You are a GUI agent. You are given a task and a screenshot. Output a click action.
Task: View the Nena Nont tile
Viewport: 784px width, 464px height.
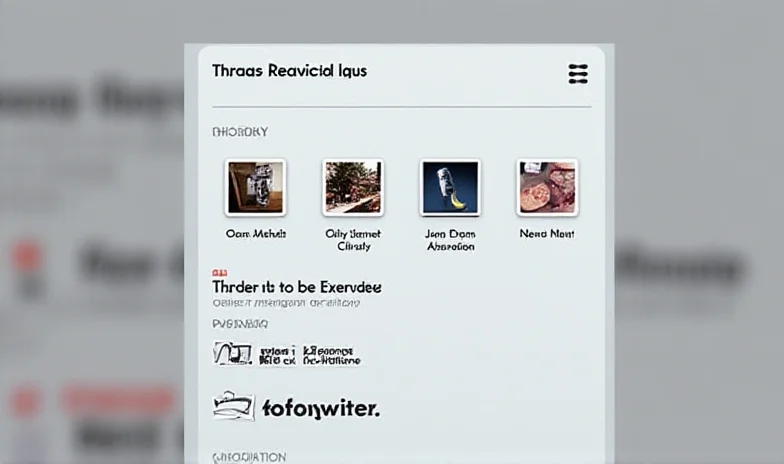coord(547,188)
